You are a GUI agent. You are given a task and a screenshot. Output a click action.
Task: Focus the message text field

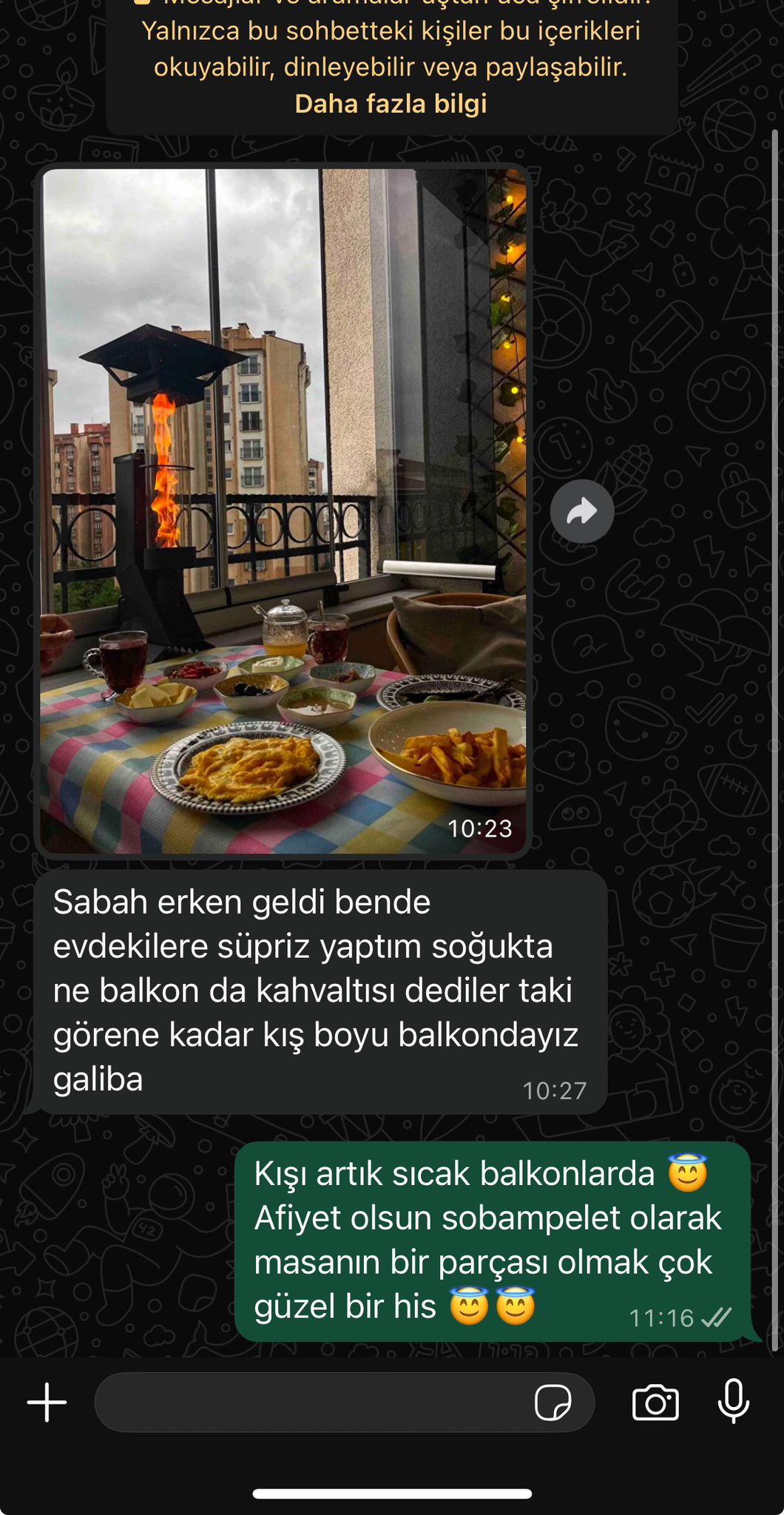tap(311, 1402)
